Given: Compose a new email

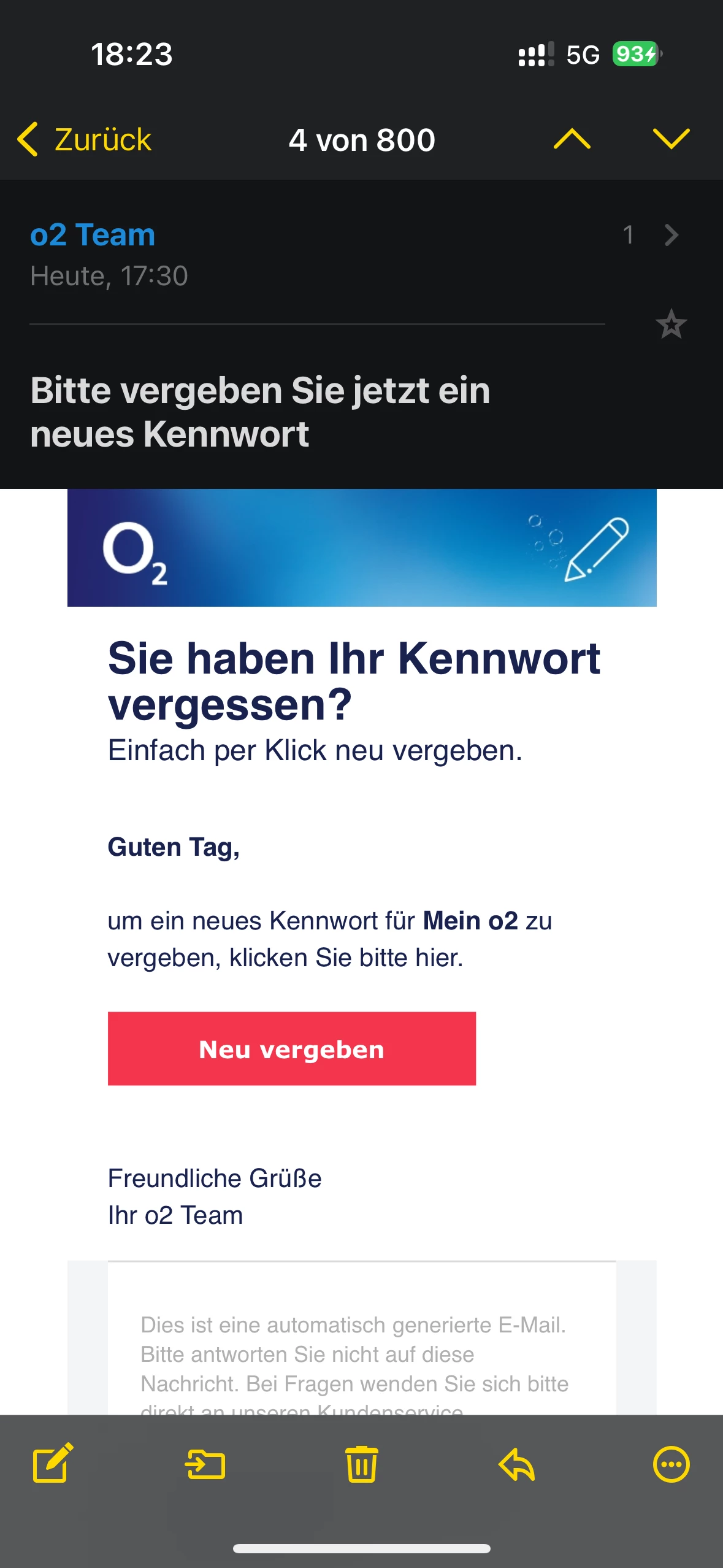Looking at the screenshot, I should [53, 1464].
